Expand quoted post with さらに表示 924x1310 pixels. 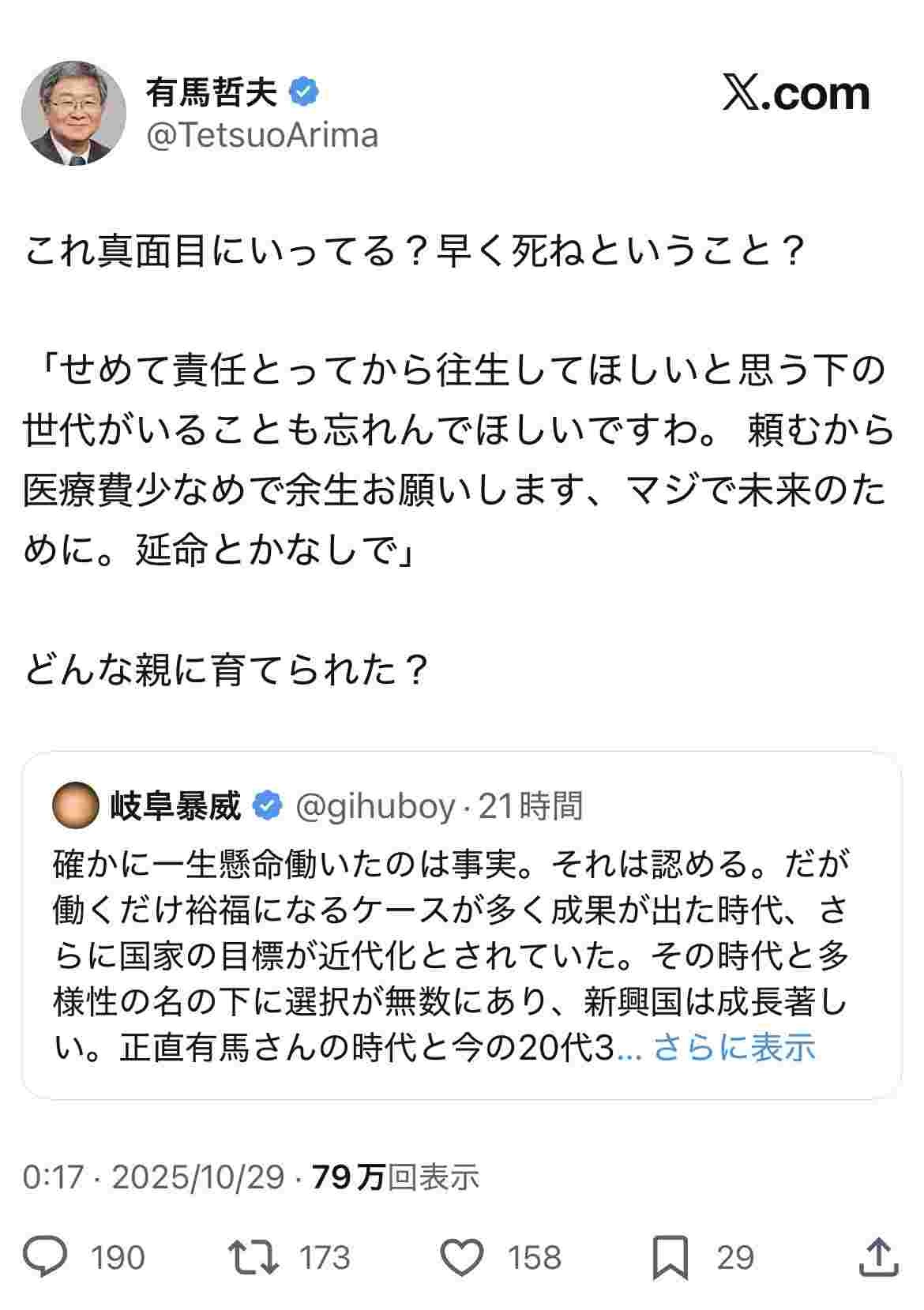(734, 1047)
